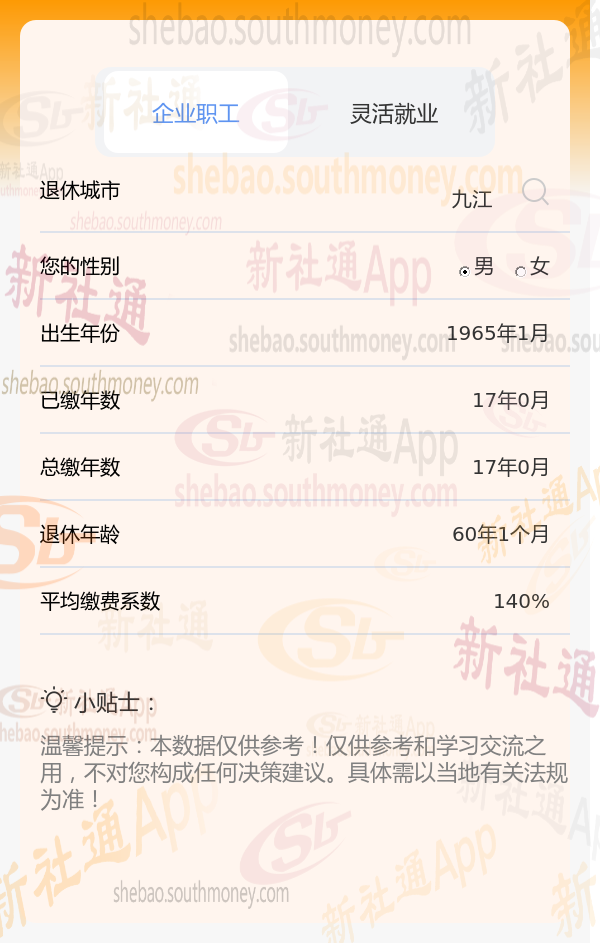Change the 退休城市 value 九江
The image size is (600, 943).
pyautogui.click(x=472, y=199)
